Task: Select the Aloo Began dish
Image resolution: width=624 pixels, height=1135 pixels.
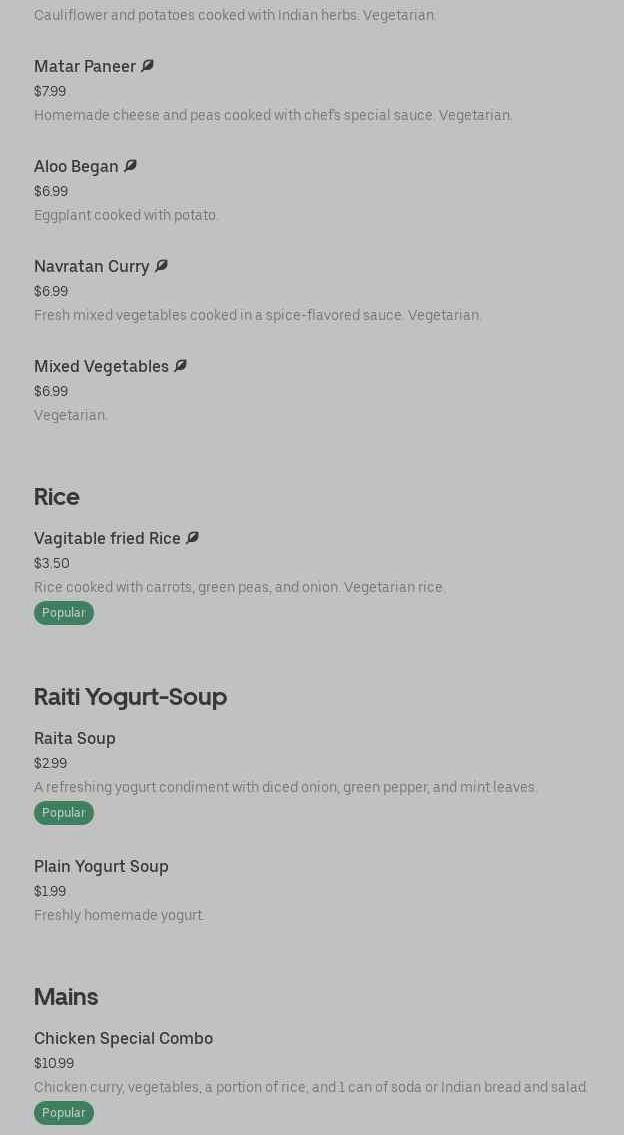Action: (76, 167)
